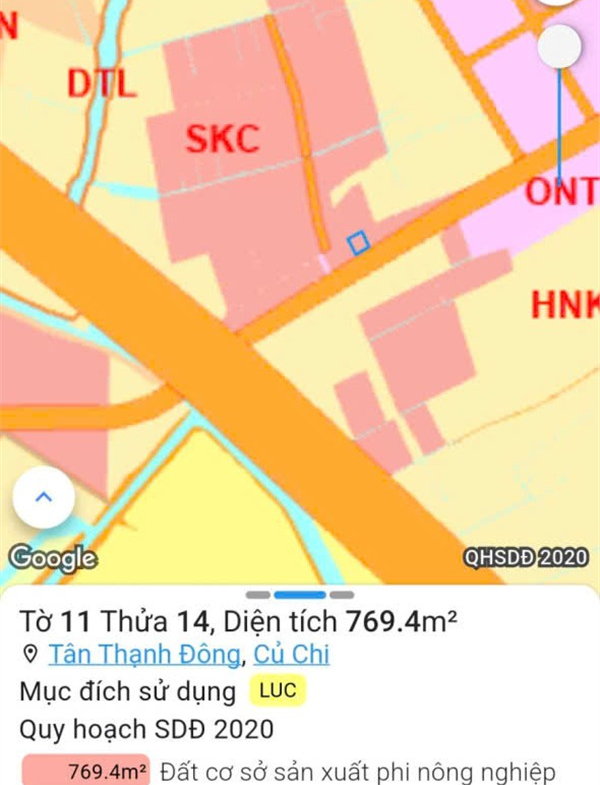Tap the yellow LUC land-use chip

[277, 691]
